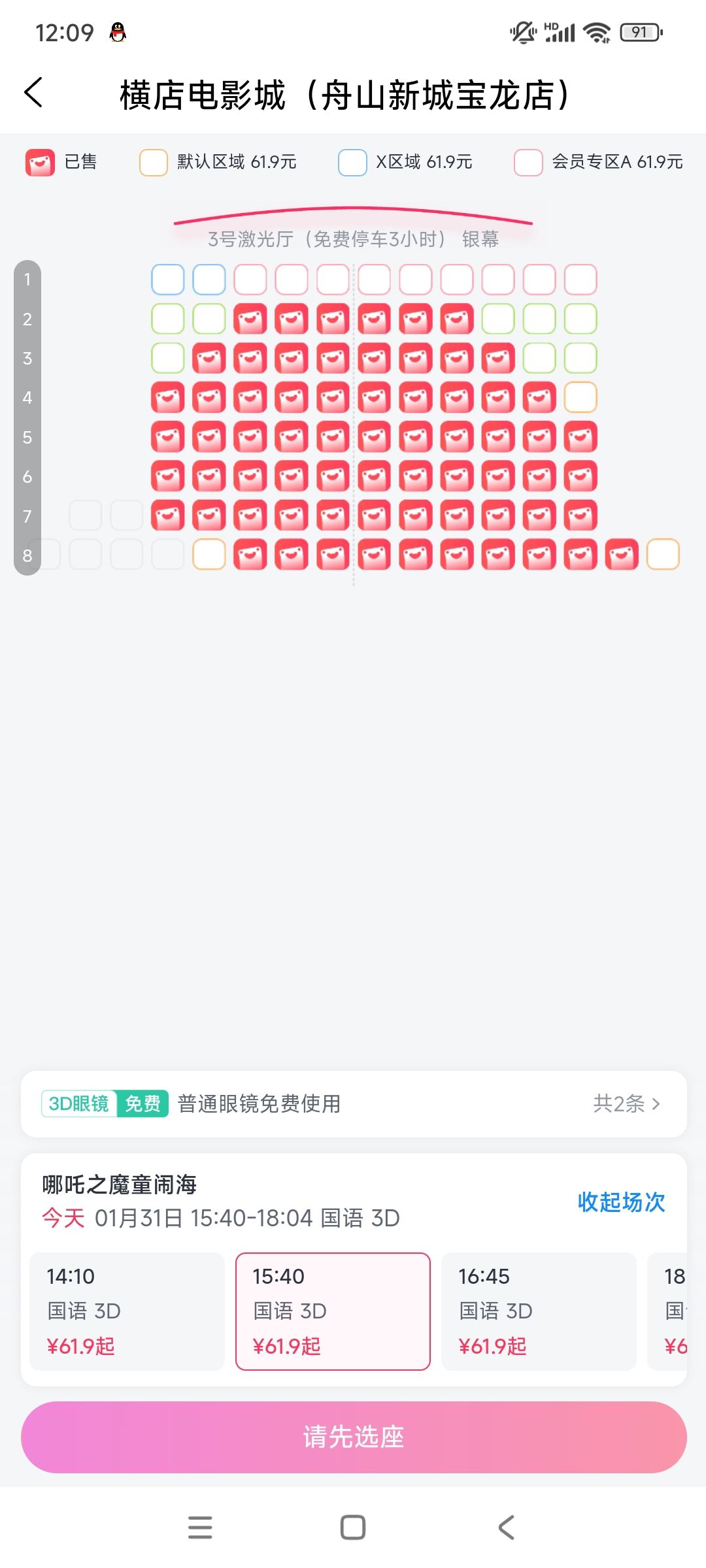Screen dimensions: 706x1568
Task: Choose the last green seat in row 2
Action: tap(580, 319)
